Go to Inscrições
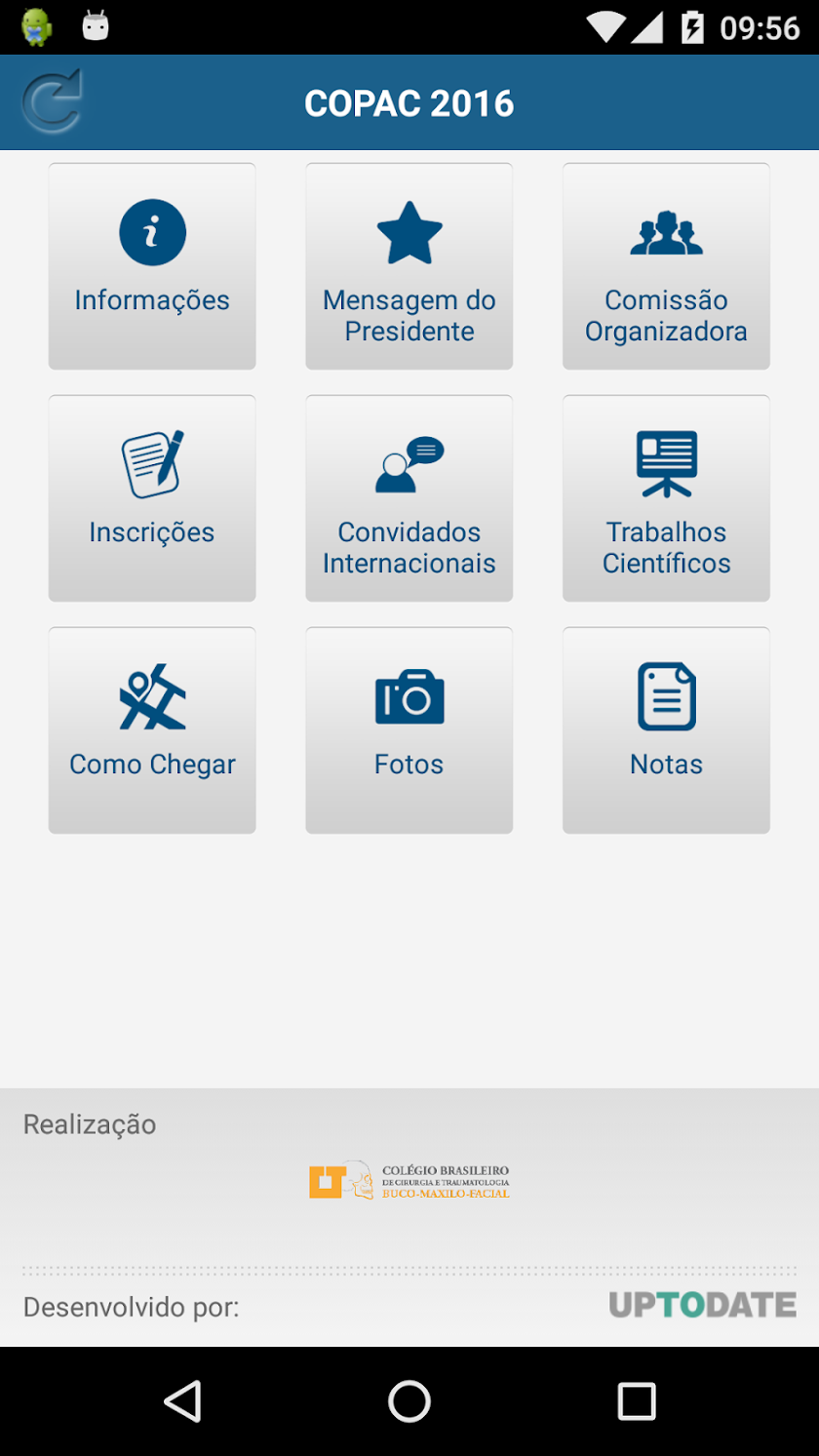 pos(152,498)
